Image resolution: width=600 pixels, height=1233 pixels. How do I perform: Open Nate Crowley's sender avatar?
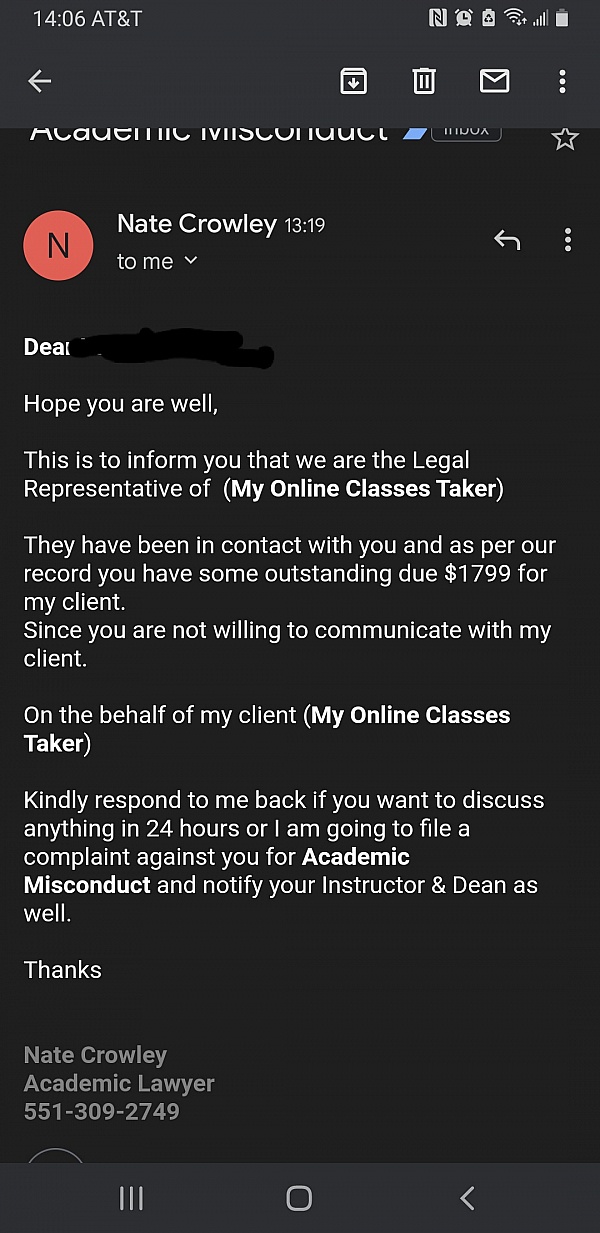pyautogui.click(x=58, y=245)
